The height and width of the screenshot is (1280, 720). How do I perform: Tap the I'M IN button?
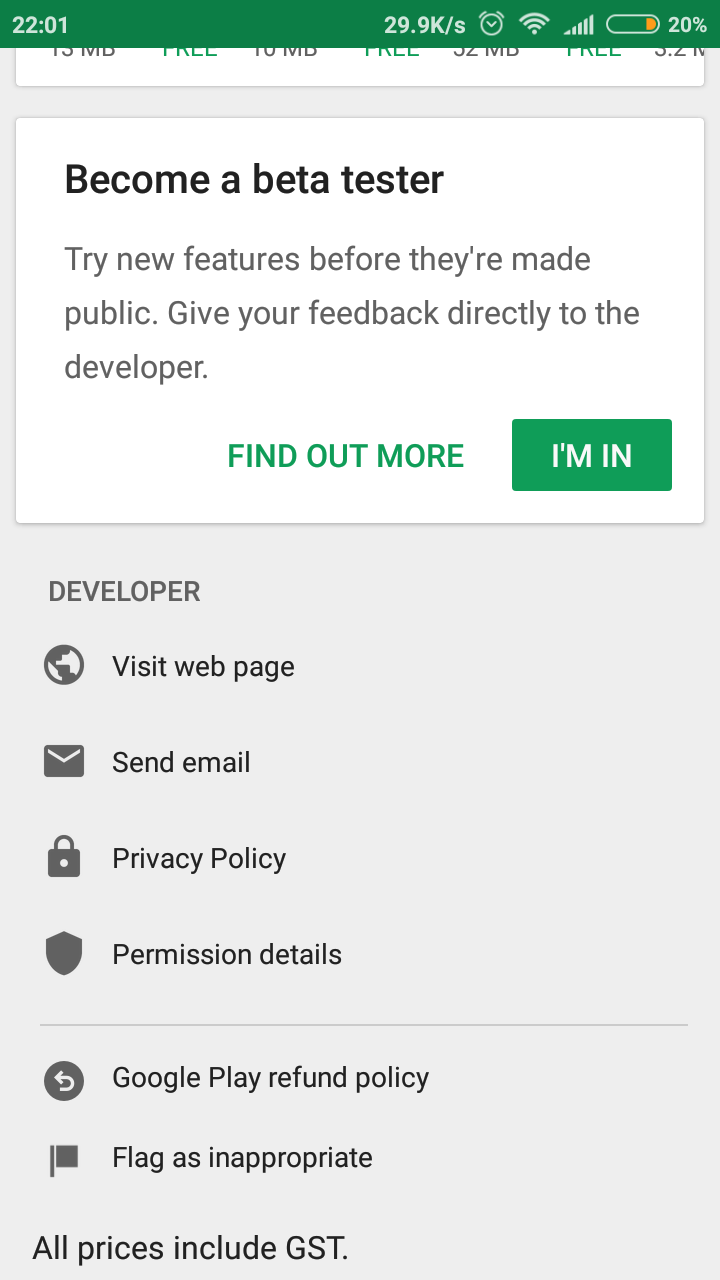591,455
